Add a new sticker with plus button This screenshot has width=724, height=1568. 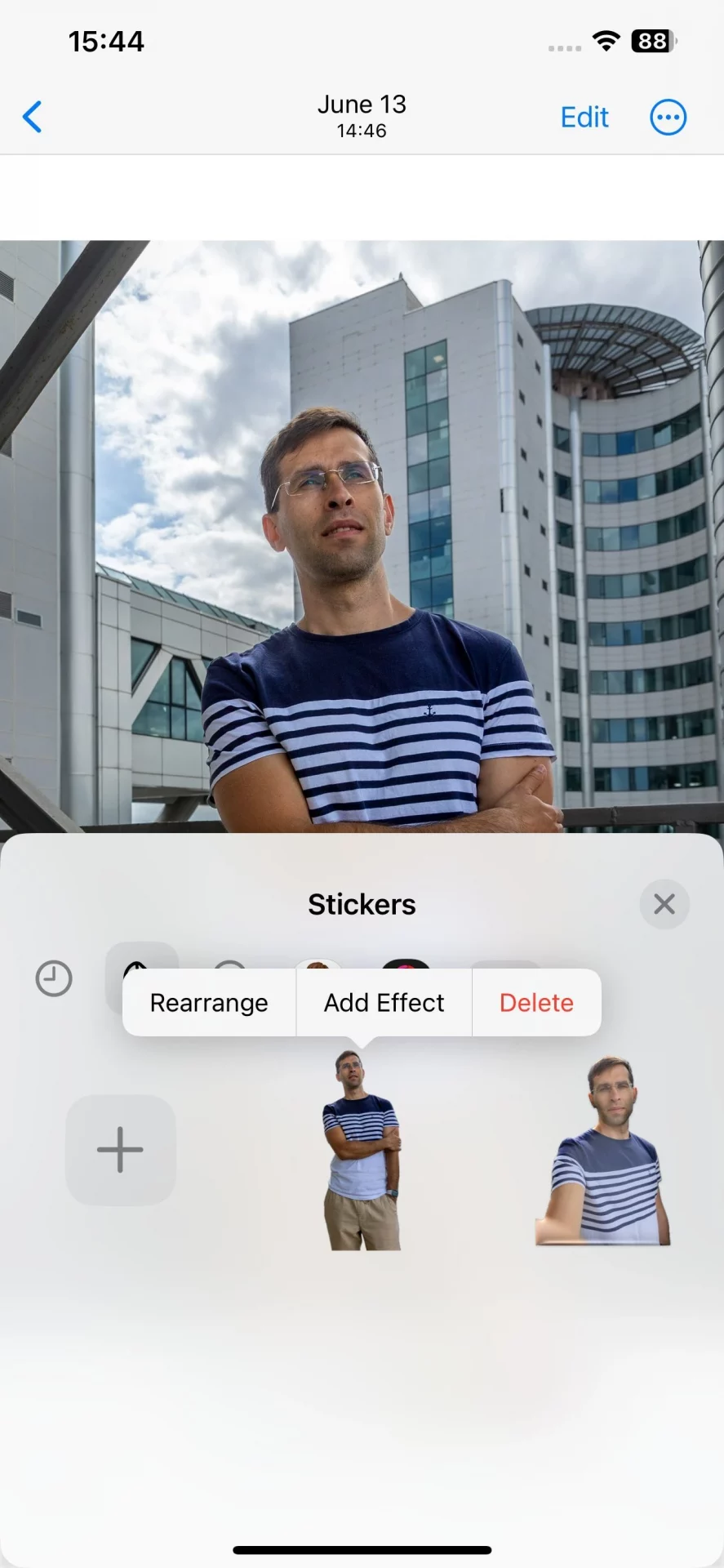tap(120, 1150)
